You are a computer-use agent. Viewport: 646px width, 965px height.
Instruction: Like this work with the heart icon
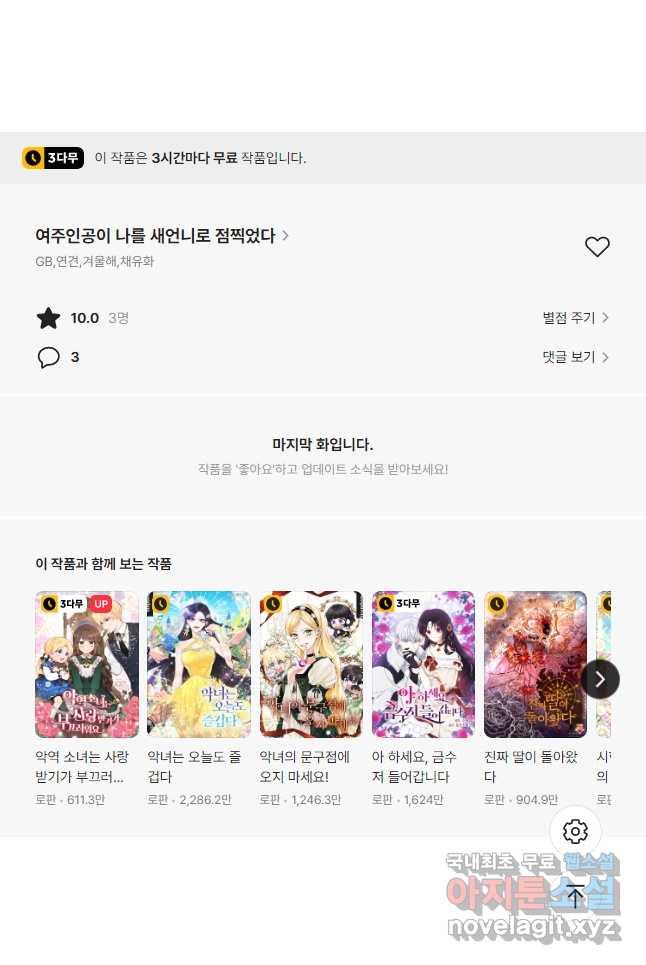(597, 247)
